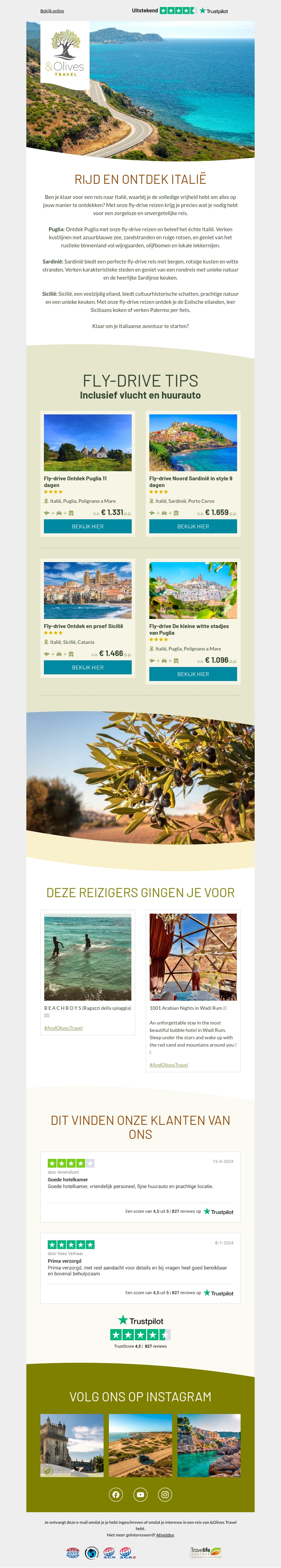Image resolution: width=281 pixels, height=1568 pixels.
Task: Open the Instagram icon
Action: pyautogui.click(x=165, y=1494)
